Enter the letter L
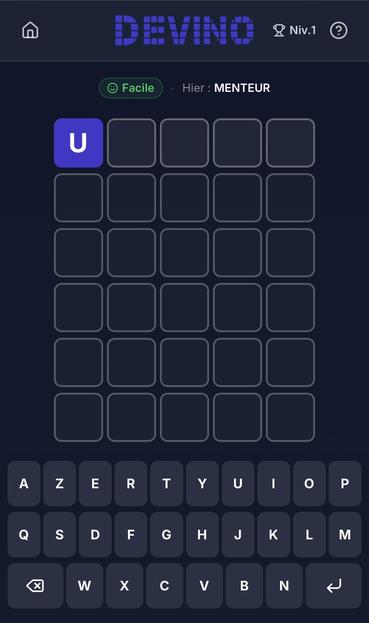Viewport: 369px width, 623px height. click(x=309, y=534)
